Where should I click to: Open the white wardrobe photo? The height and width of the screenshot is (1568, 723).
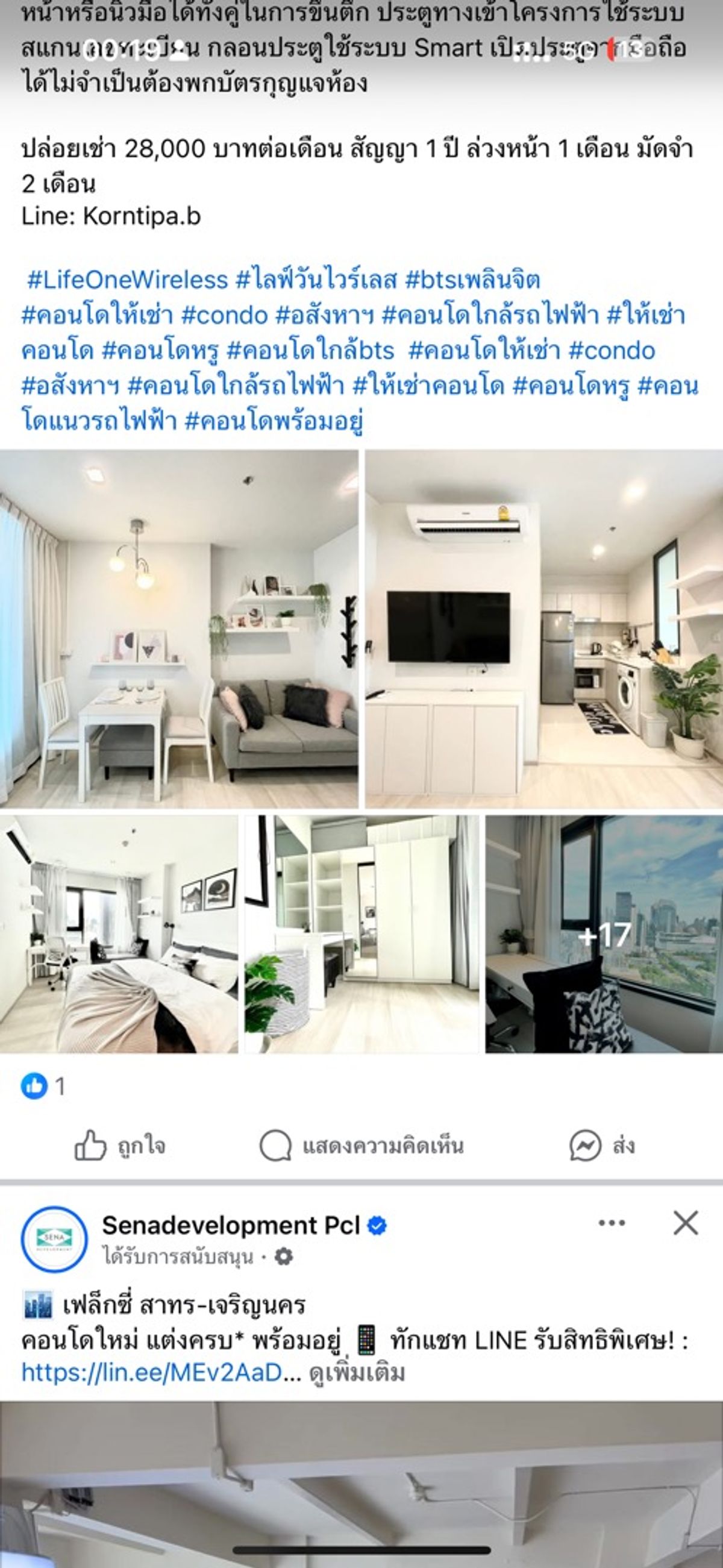point(361,934)
